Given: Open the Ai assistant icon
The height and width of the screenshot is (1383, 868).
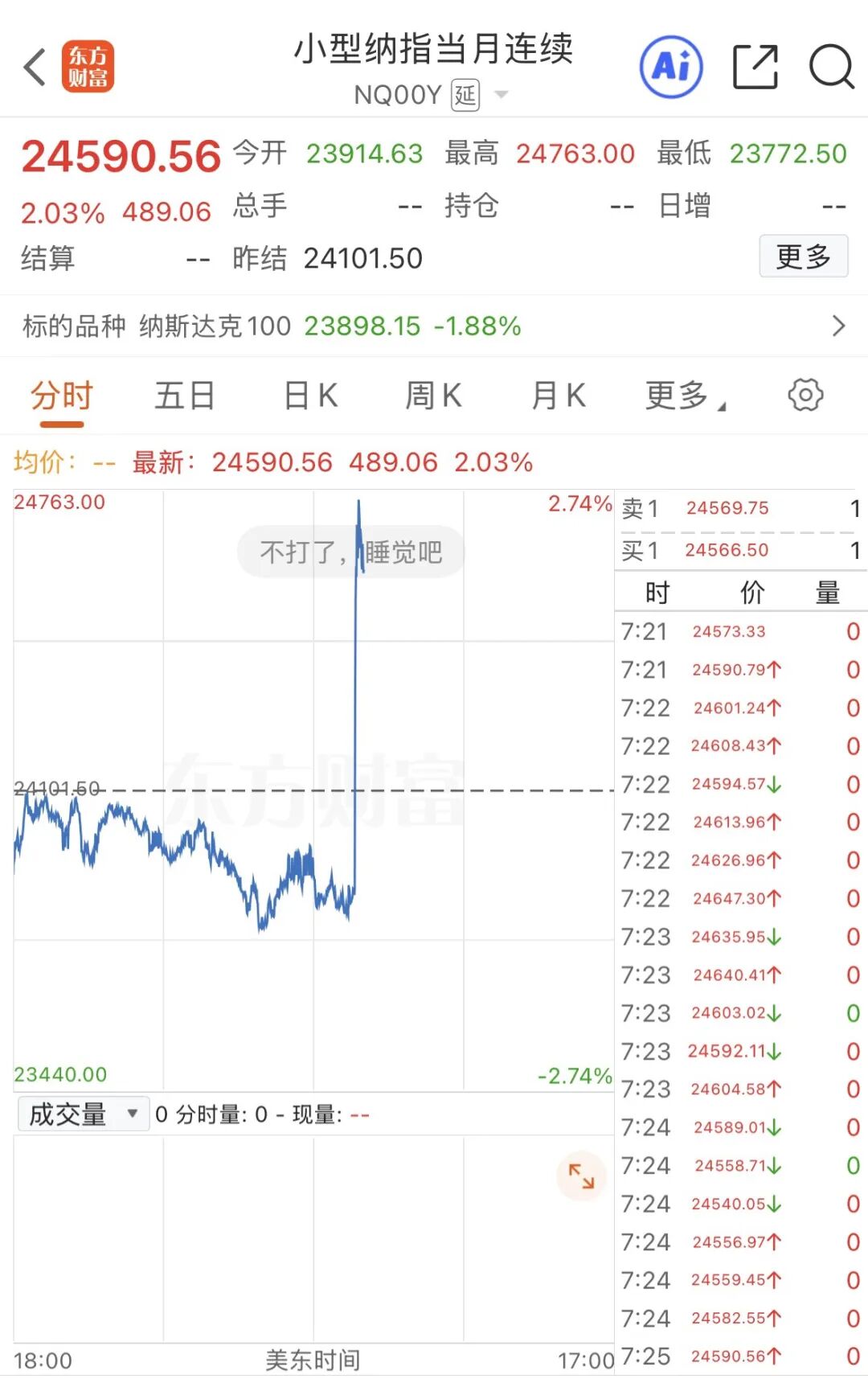Looking at the screenshot, I should (x=671, y=67).
